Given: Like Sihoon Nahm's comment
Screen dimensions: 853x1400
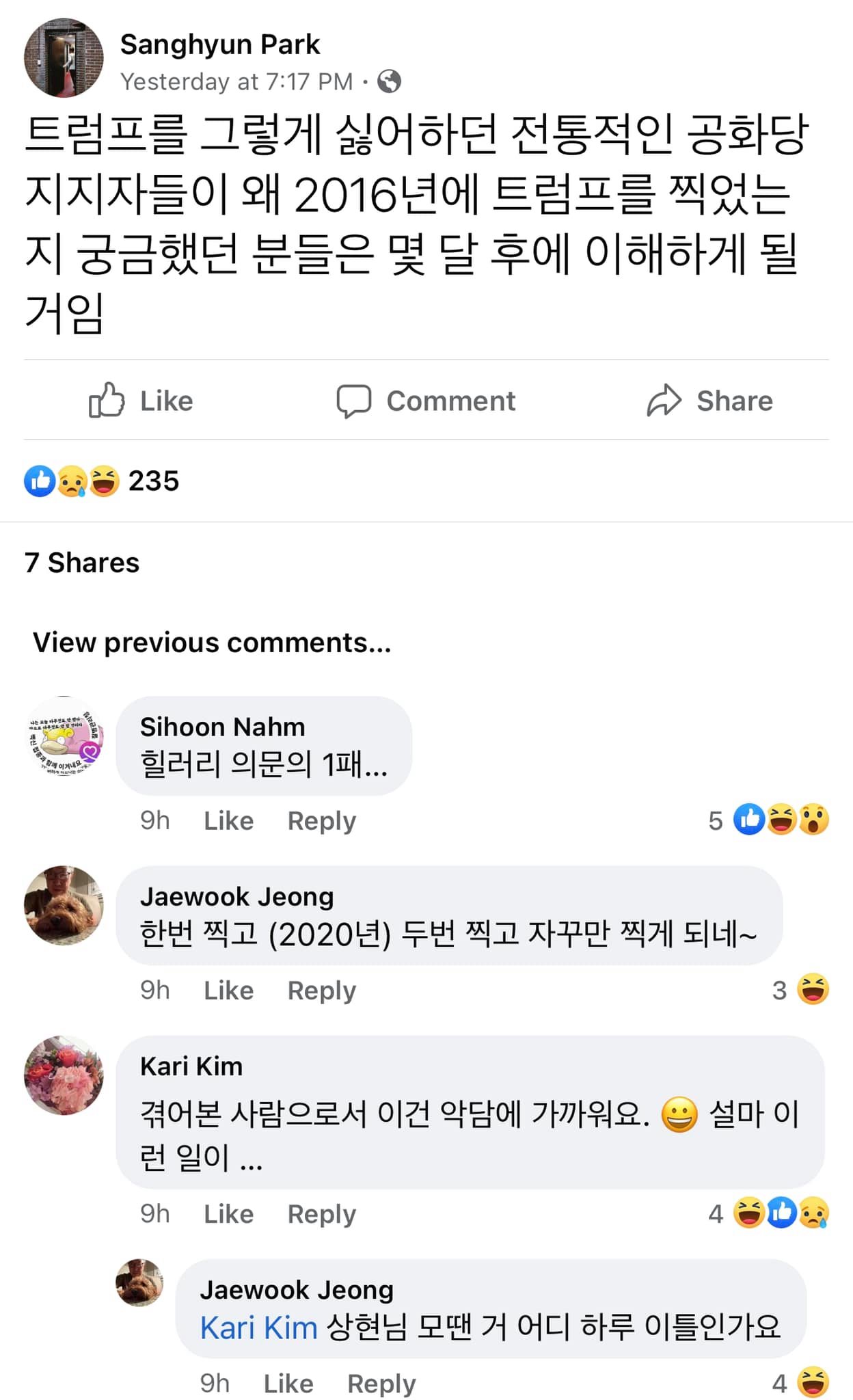Looking at the screenshot, I should pyautogui.click(x=228, y=820).
